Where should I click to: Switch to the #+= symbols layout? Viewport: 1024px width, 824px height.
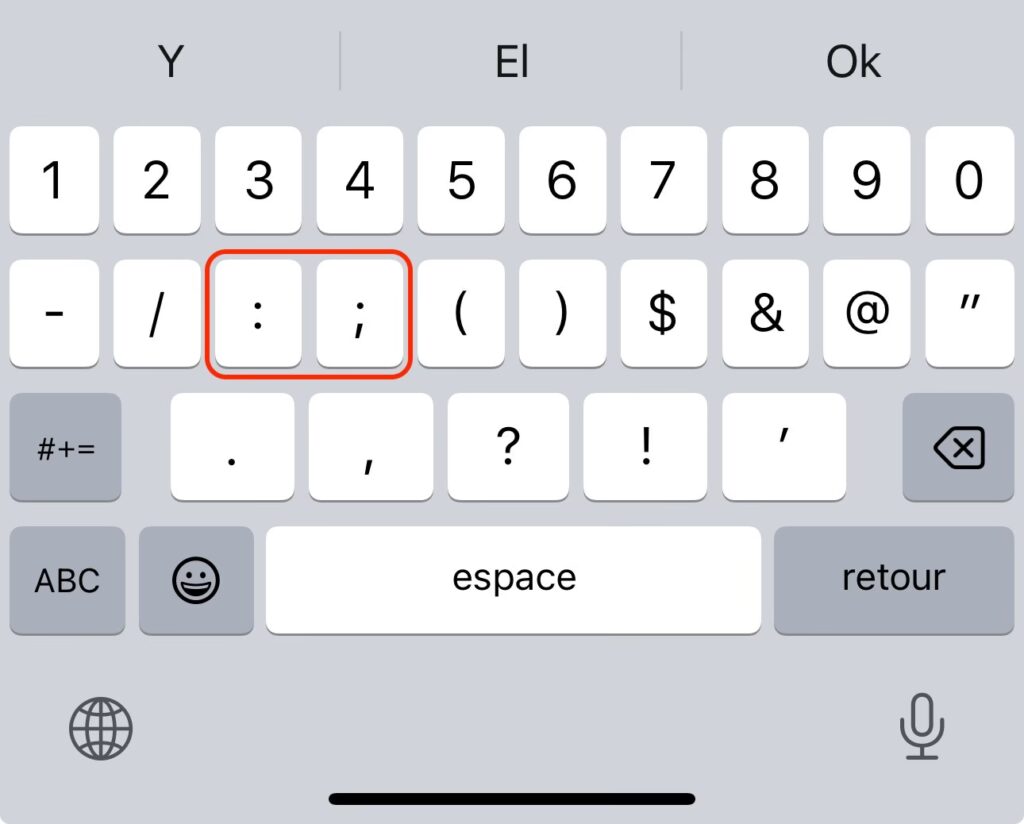coord(66,447)
